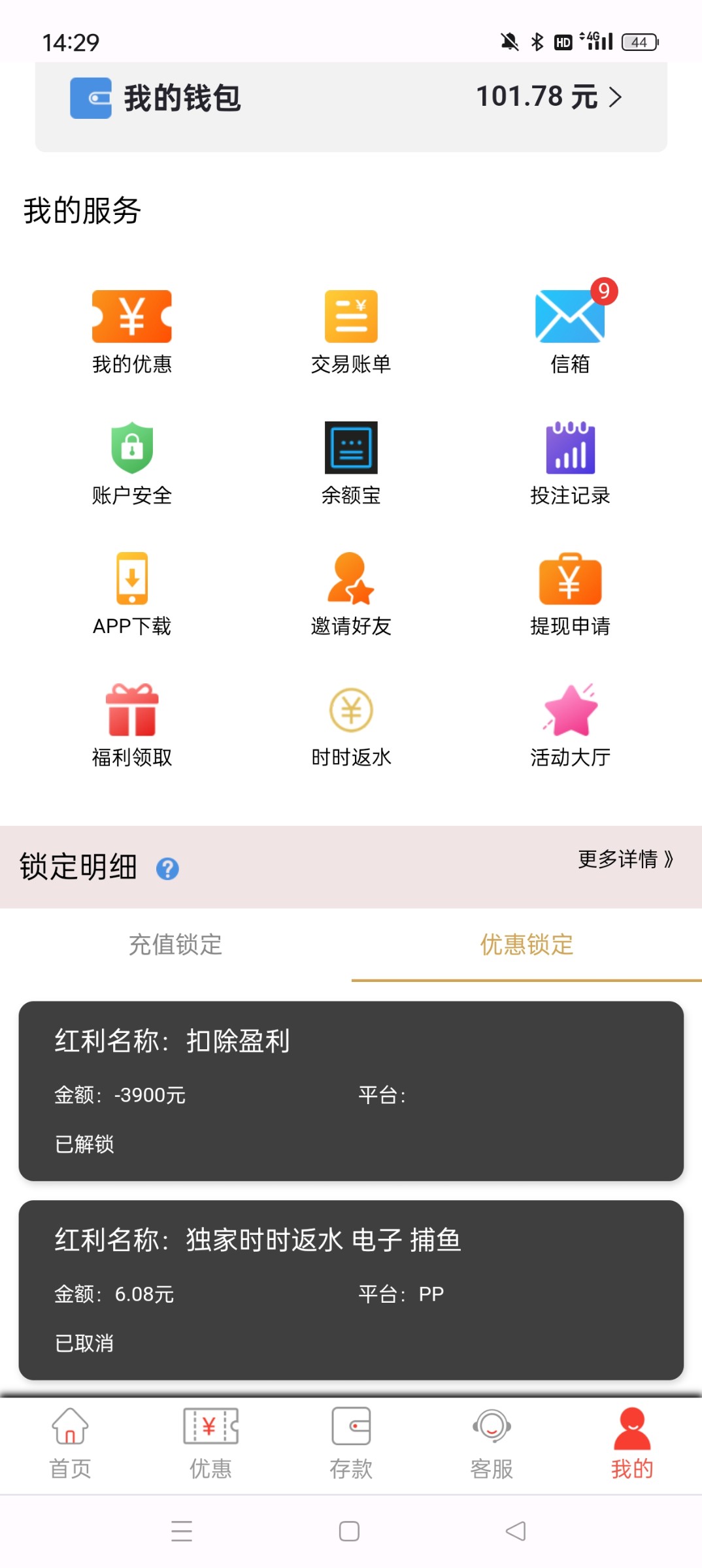Image resolution: width=702 pixels, height=1568 pixels.
Task: Open 客服 customer service in bottom bar
Action: coord(491,1447)
